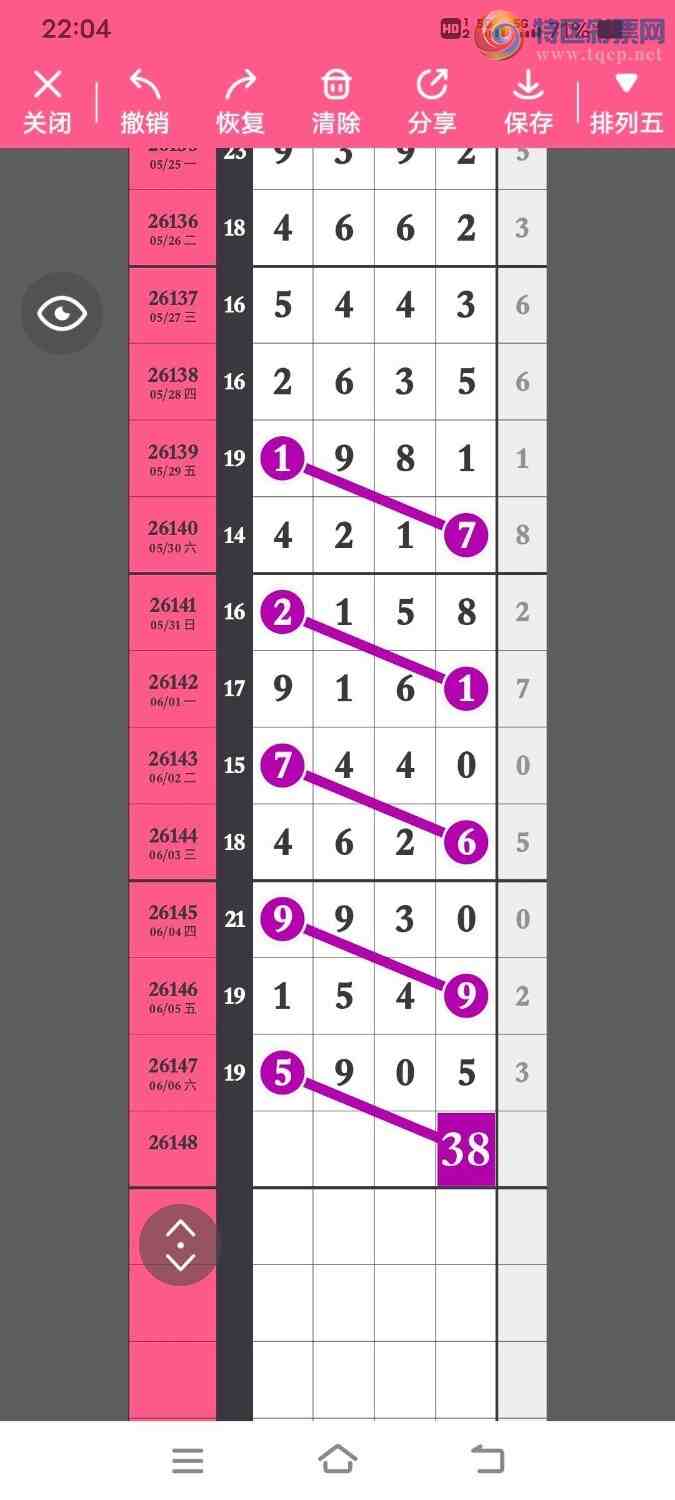Toggle the eye visibility button
The image size is (675, 1500).
pyautogui.click(x=62, y=313)
